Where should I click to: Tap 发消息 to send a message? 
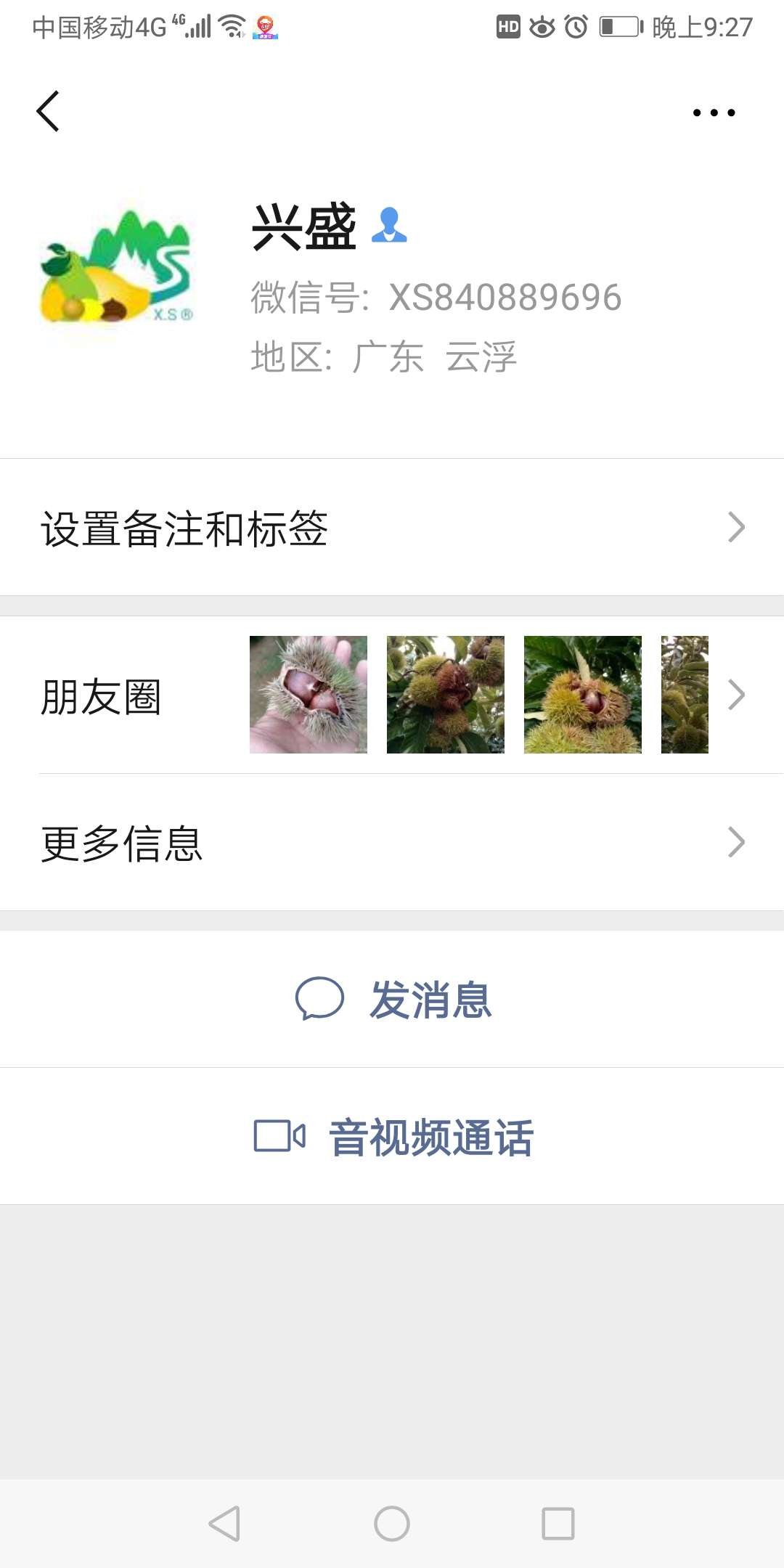(392, 1000)
